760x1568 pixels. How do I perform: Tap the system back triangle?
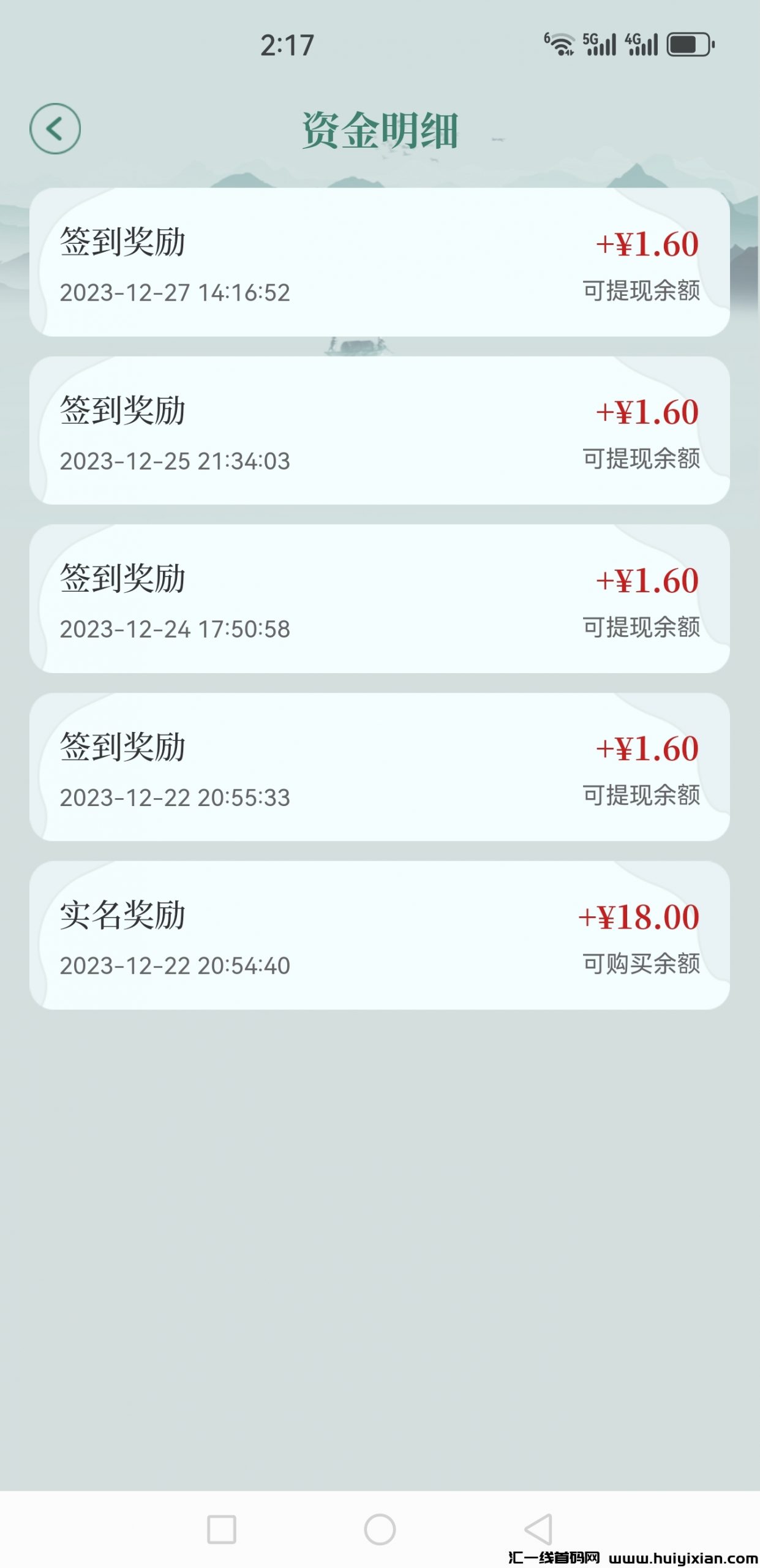tap(539, 1529)
